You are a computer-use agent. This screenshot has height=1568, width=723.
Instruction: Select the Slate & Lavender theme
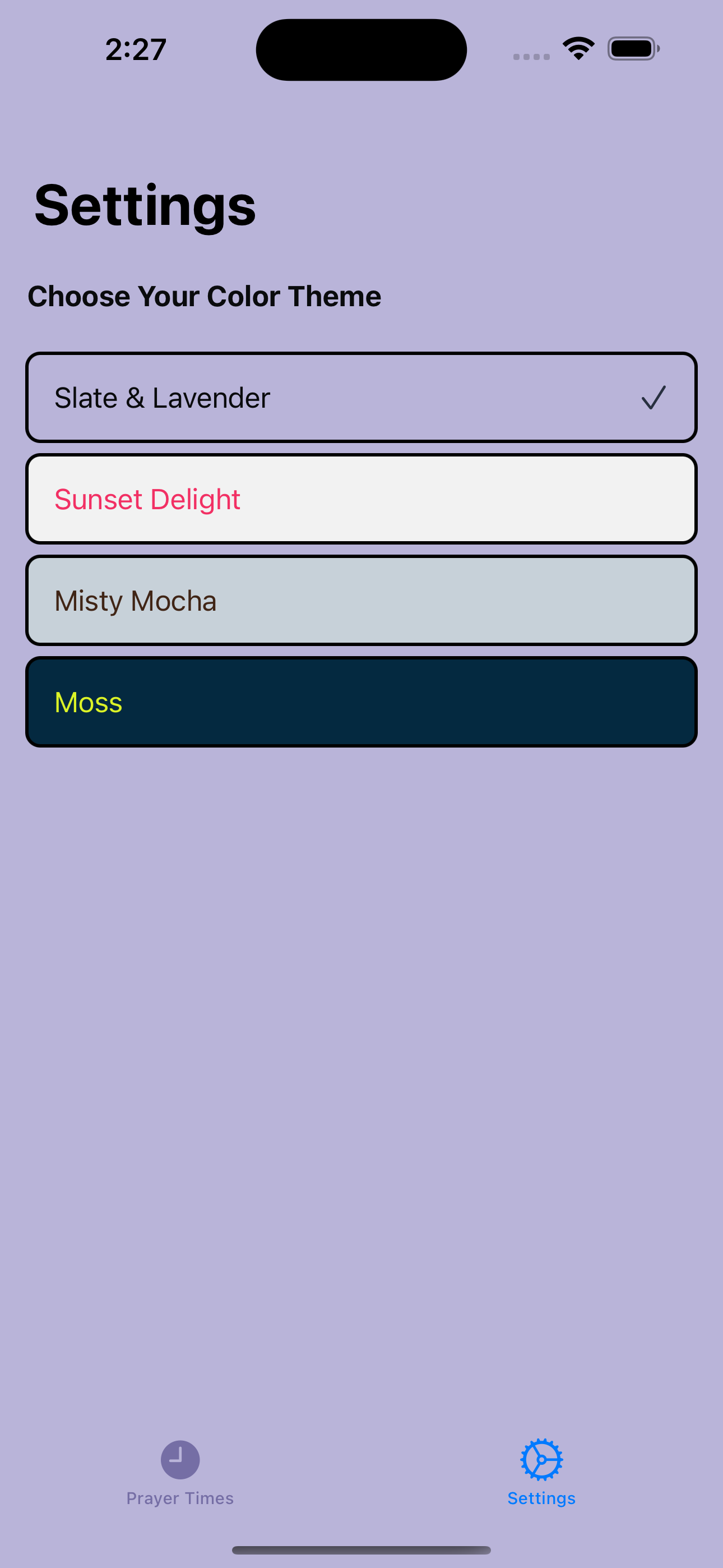[x=361, y=398]
